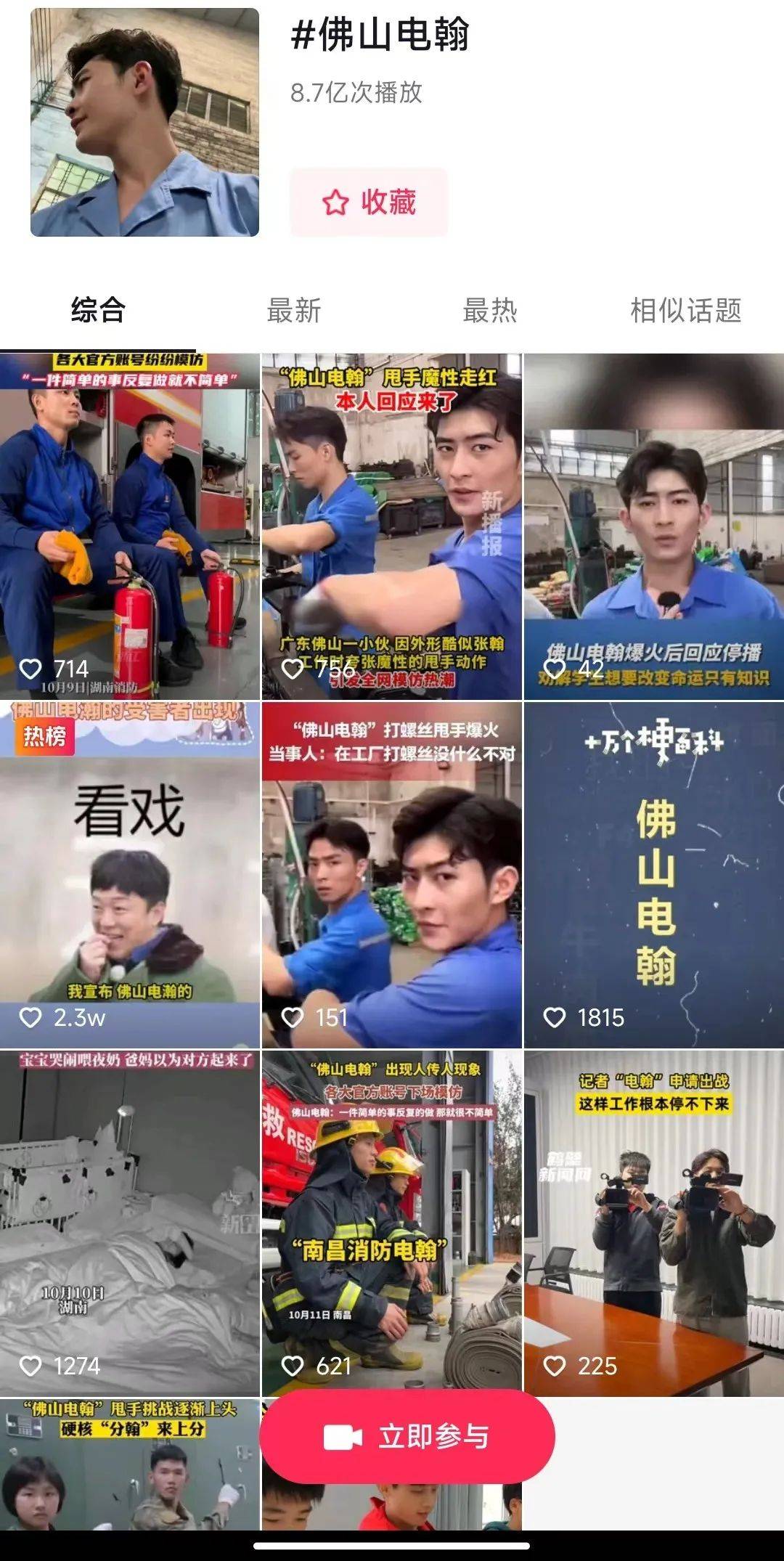The width and height of the screenshot is (784, 1561).
Task: Open the 爆火后回应停播 video with 42 likes
Action: [x=653, y=526]
